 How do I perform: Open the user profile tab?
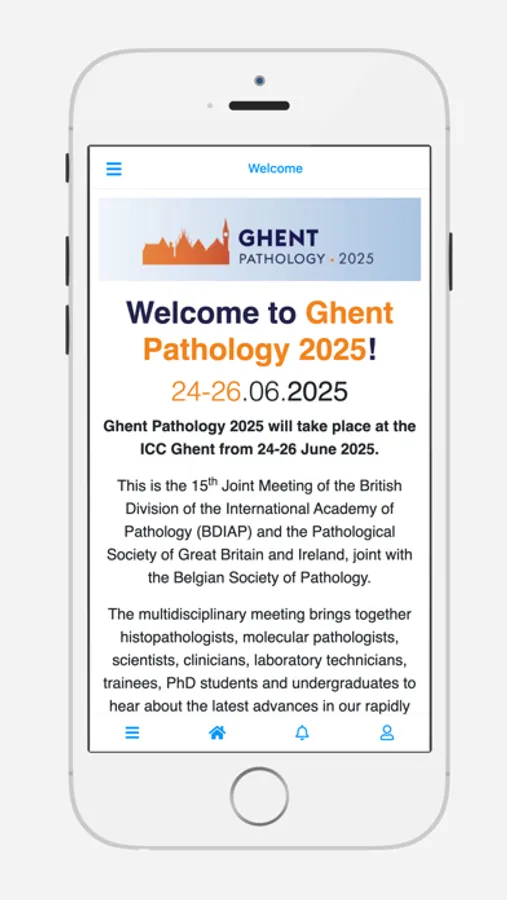[x=387, y=733]
